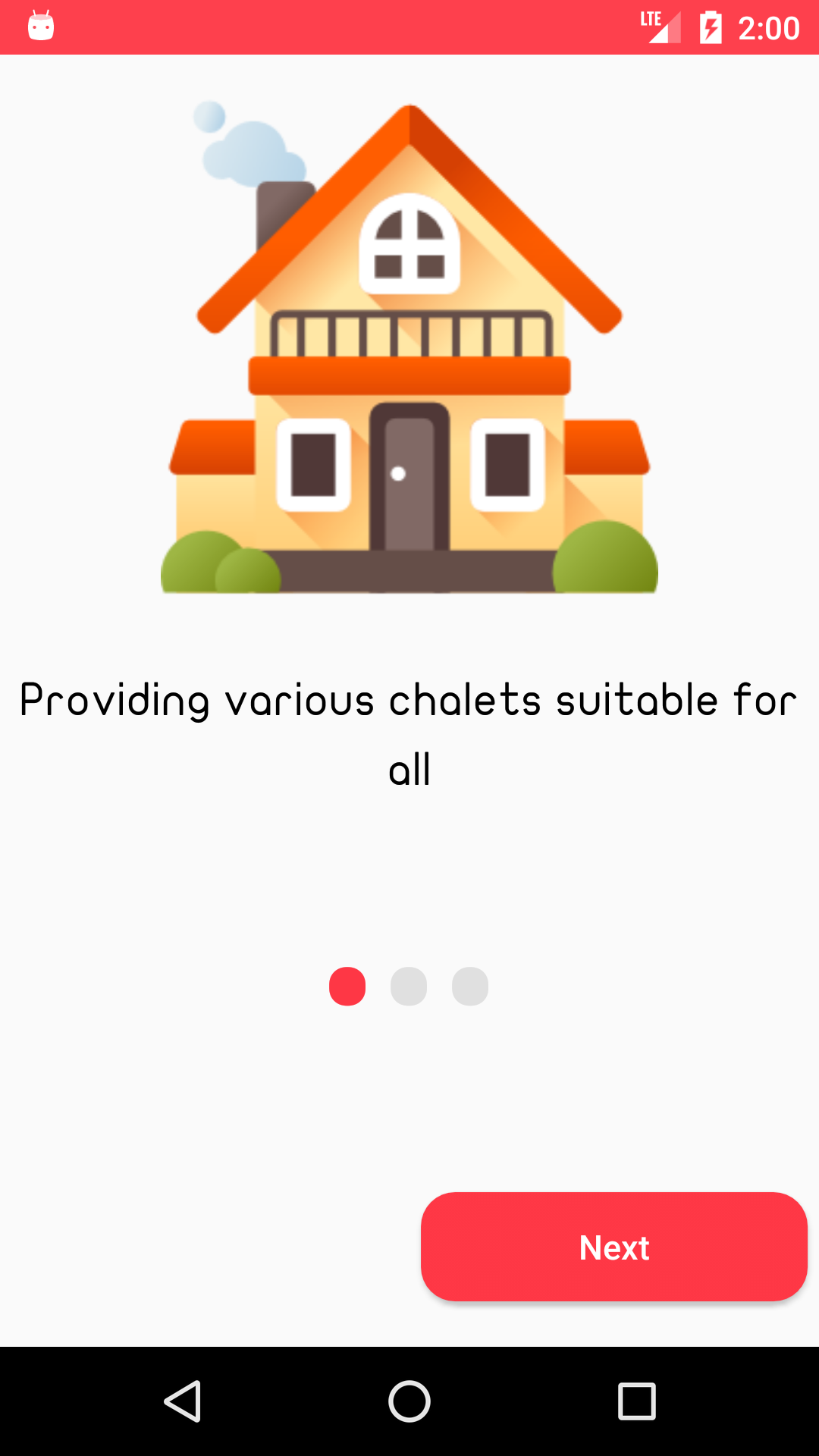Image resolution: width=819 pixels, height=1456 pixels.
Task: Tap the chimney smoke on the illustration
Action: [x=250, y=152]
